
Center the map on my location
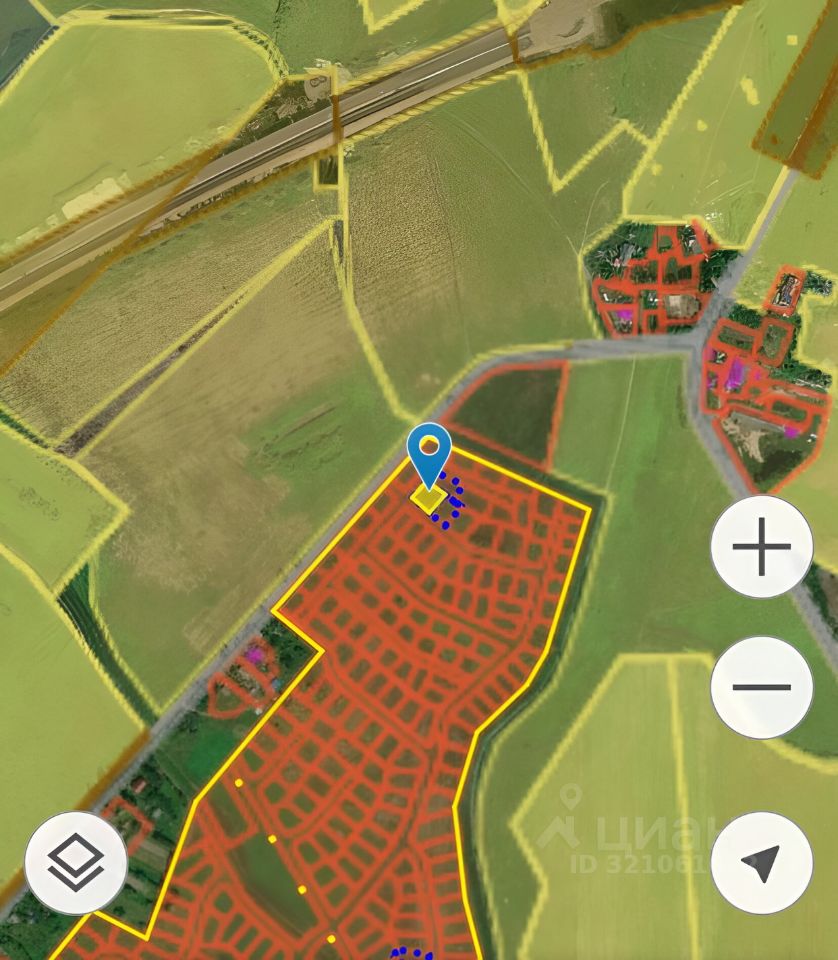pos(761,862)
